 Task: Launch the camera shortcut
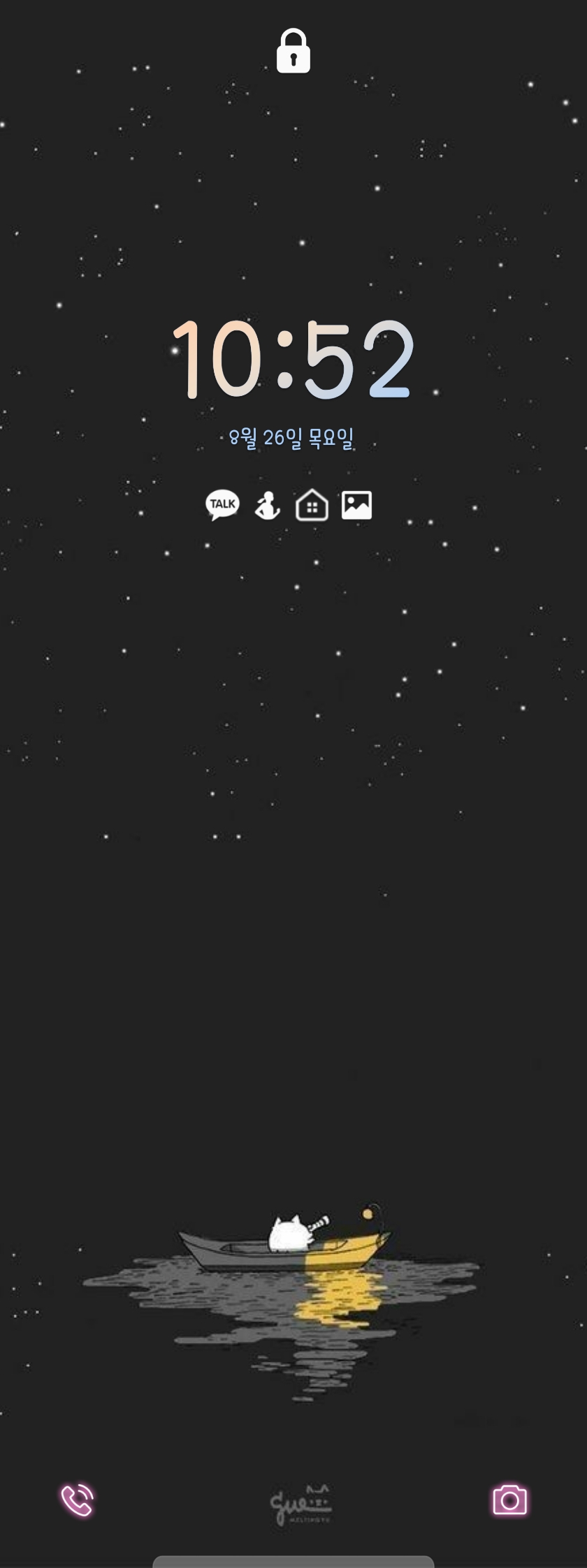(509, 1500)
